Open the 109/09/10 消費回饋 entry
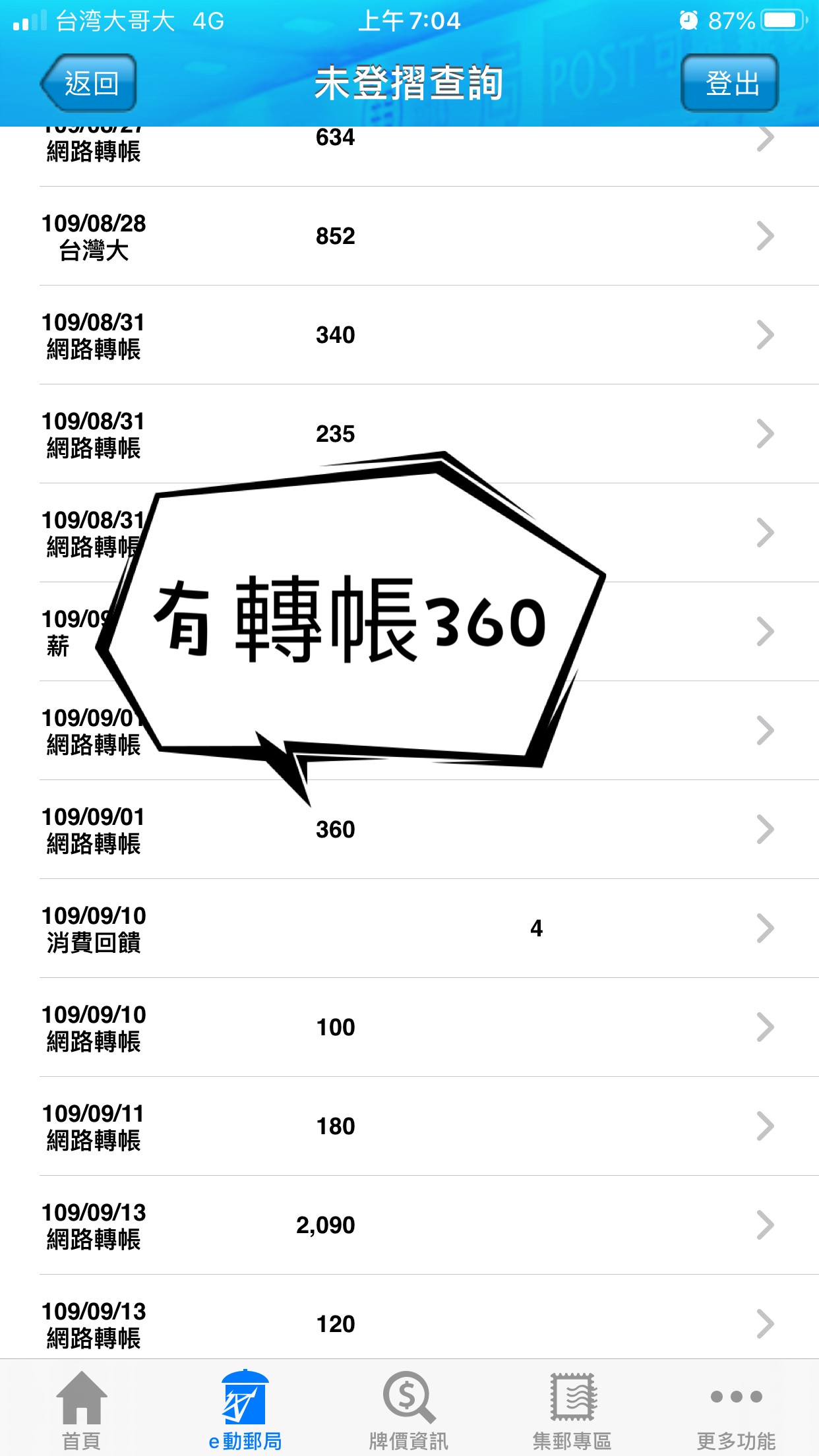Screen dimensions: 819x1456 point(409,928)
